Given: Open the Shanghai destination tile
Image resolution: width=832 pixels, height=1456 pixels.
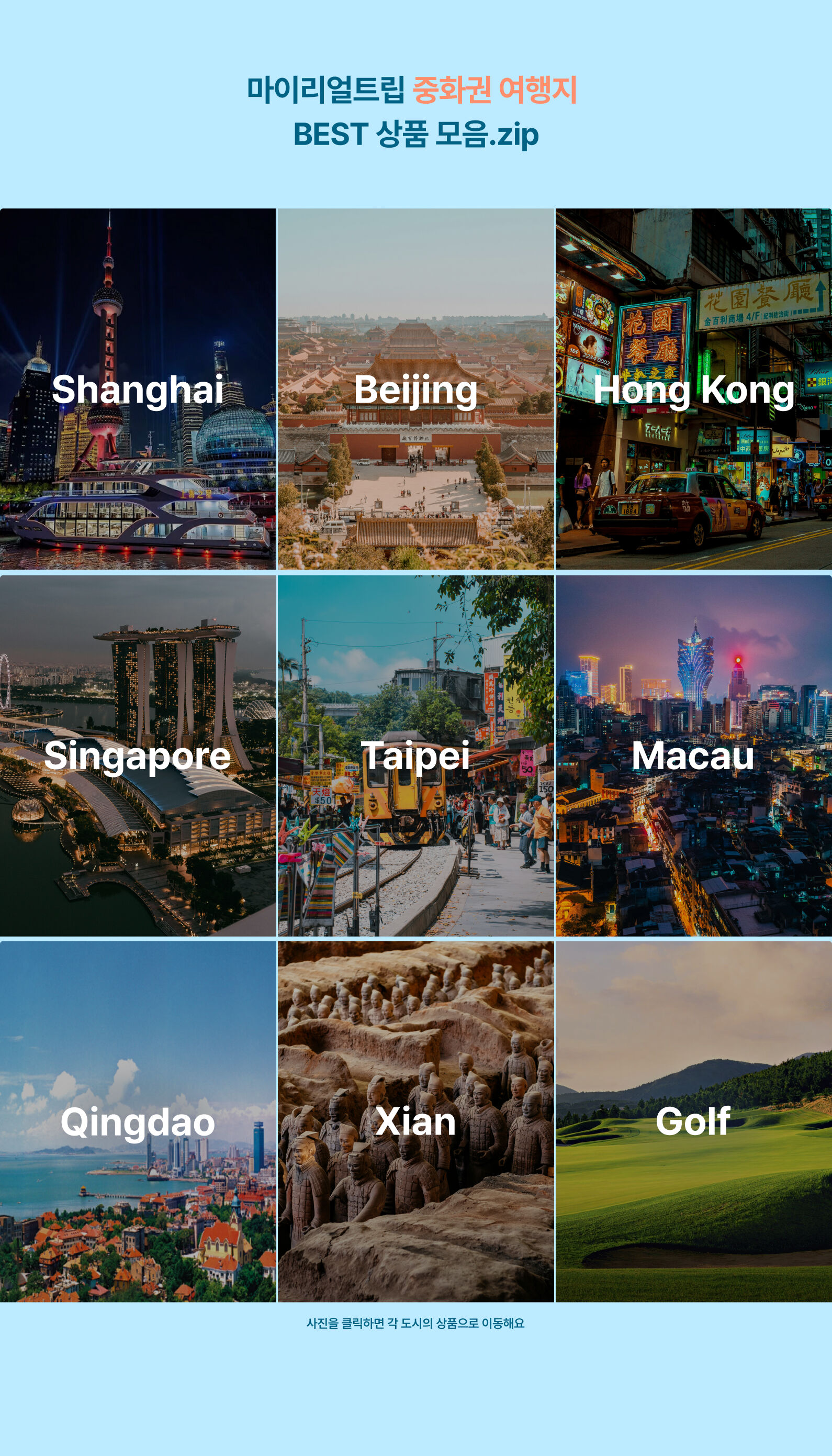Looking at the screenshot, I should [138, 388].
